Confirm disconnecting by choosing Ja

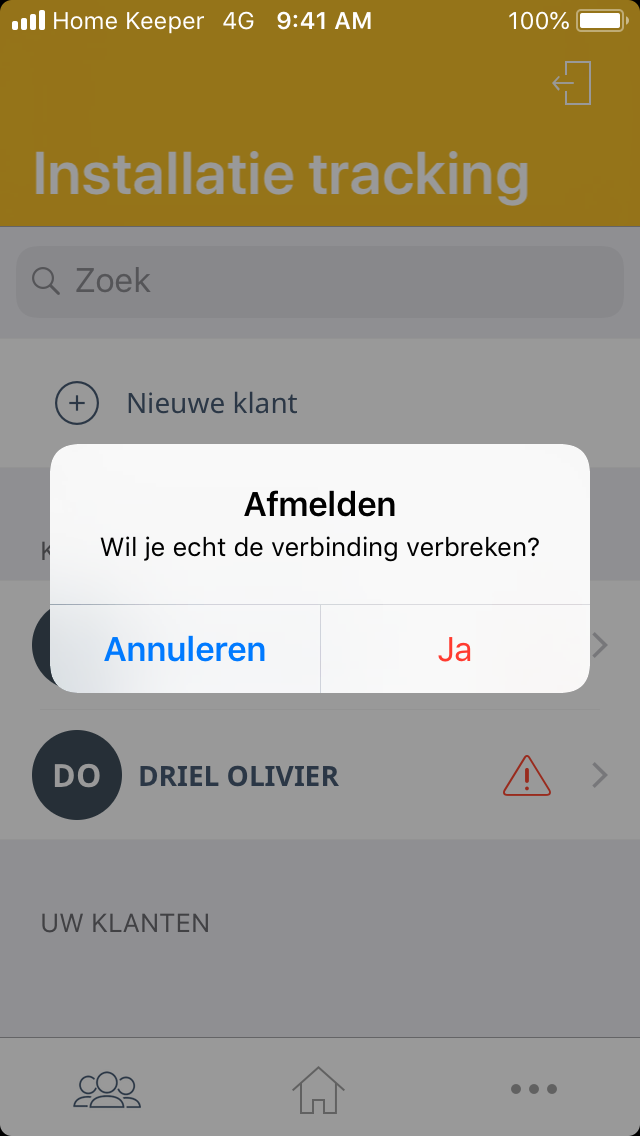454,649
